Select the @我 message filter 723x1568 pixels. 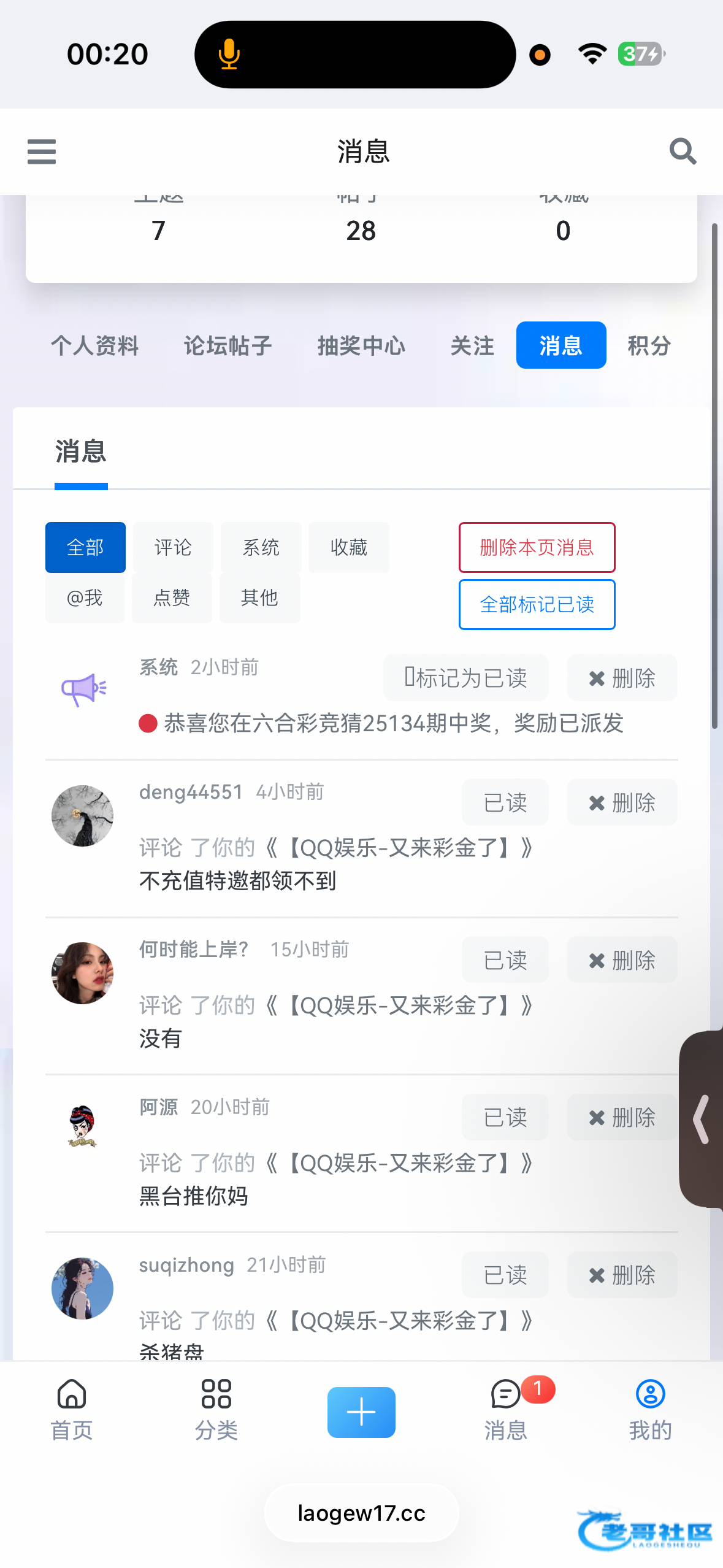click(85, 598)
